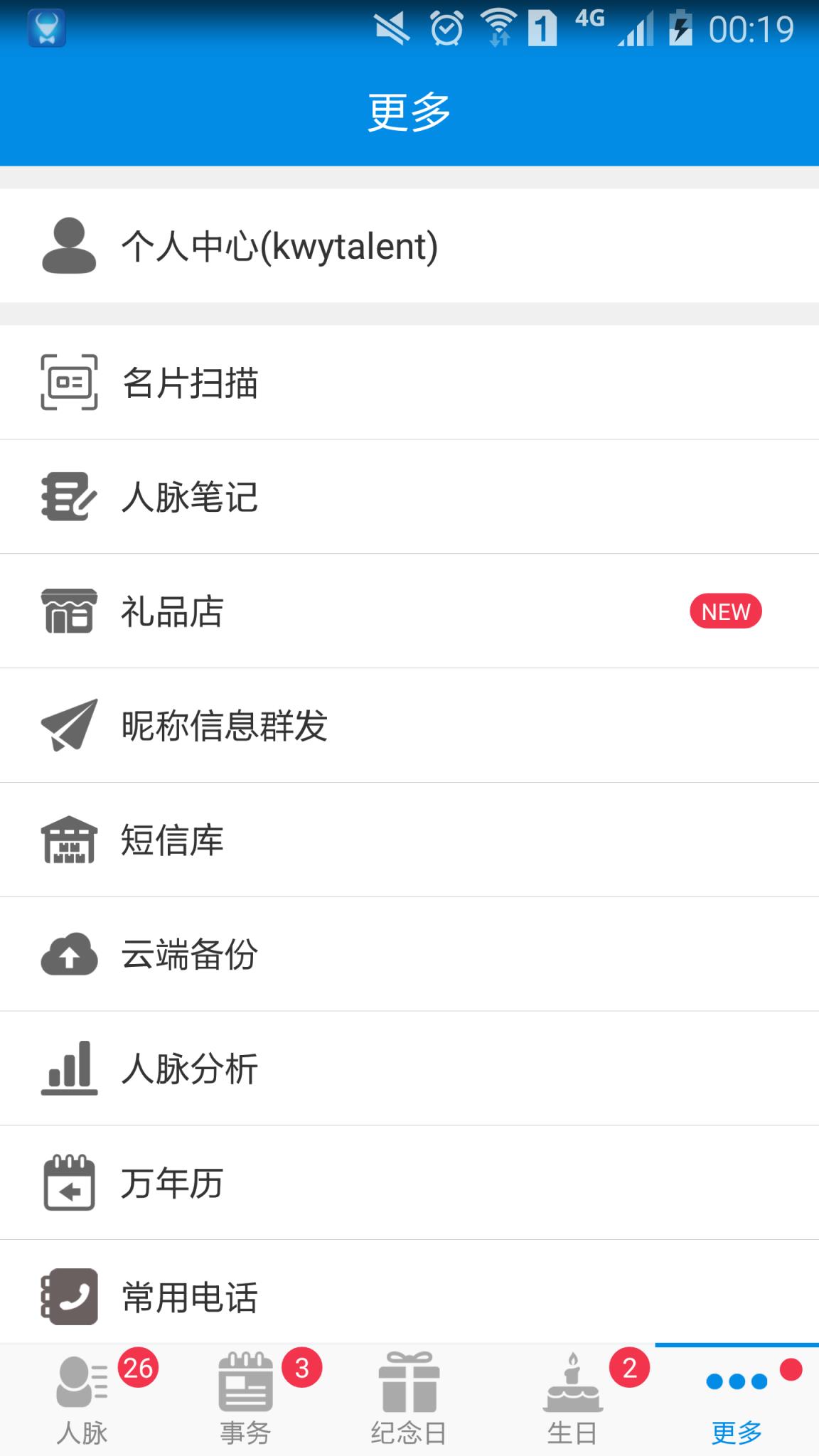Open the business card scanner (名片扫描)
Screen dimensions: 819x1456
[x=68, y=382]
